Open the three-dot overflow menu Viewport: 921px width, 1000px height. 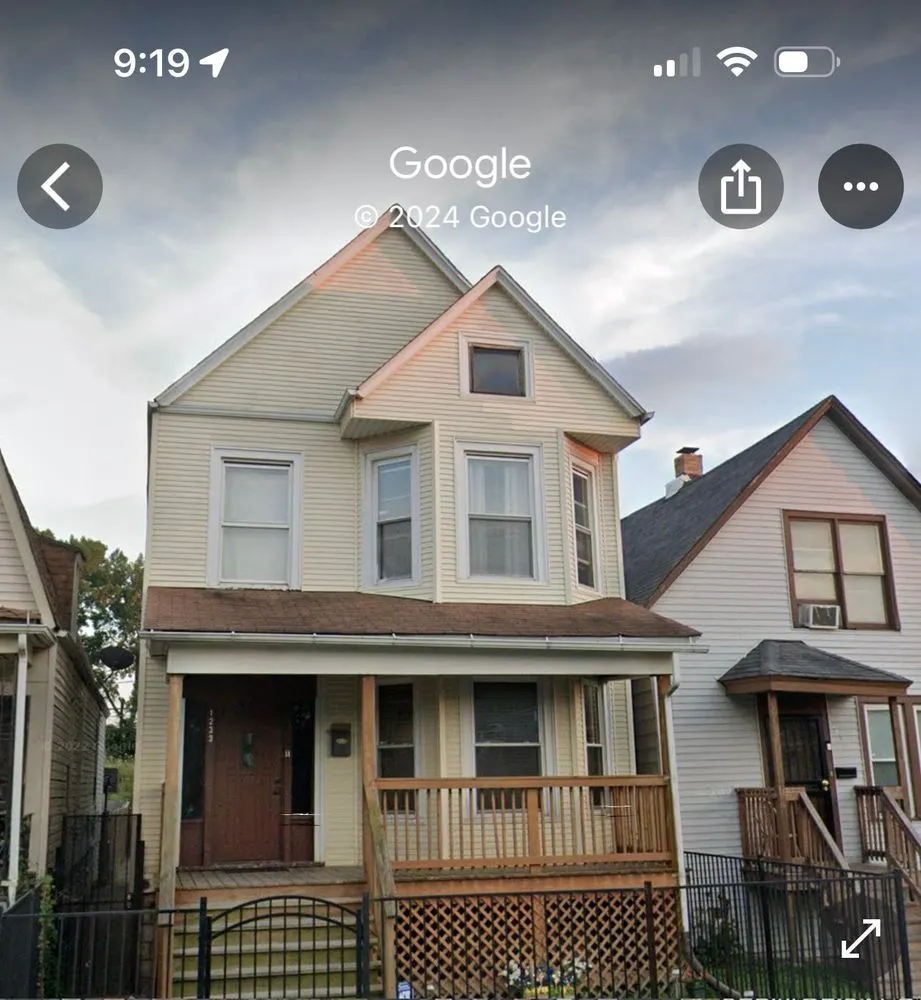tap(860, 186)
